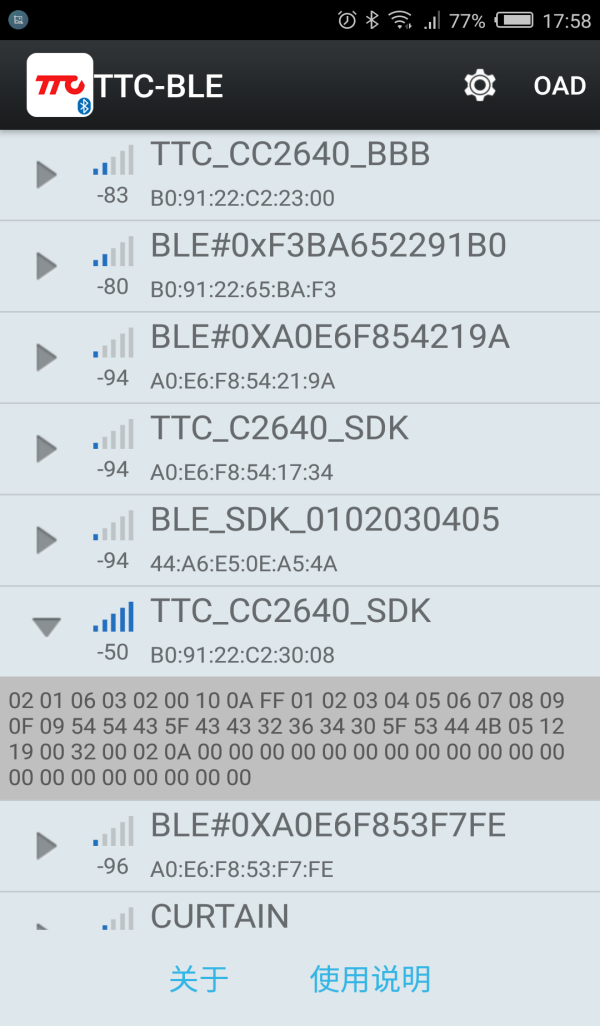Expand the BLE#0XA0E6F853F7FE arrow
Viewport: 600px width, 1026px height.
click(x=46, y=845)
